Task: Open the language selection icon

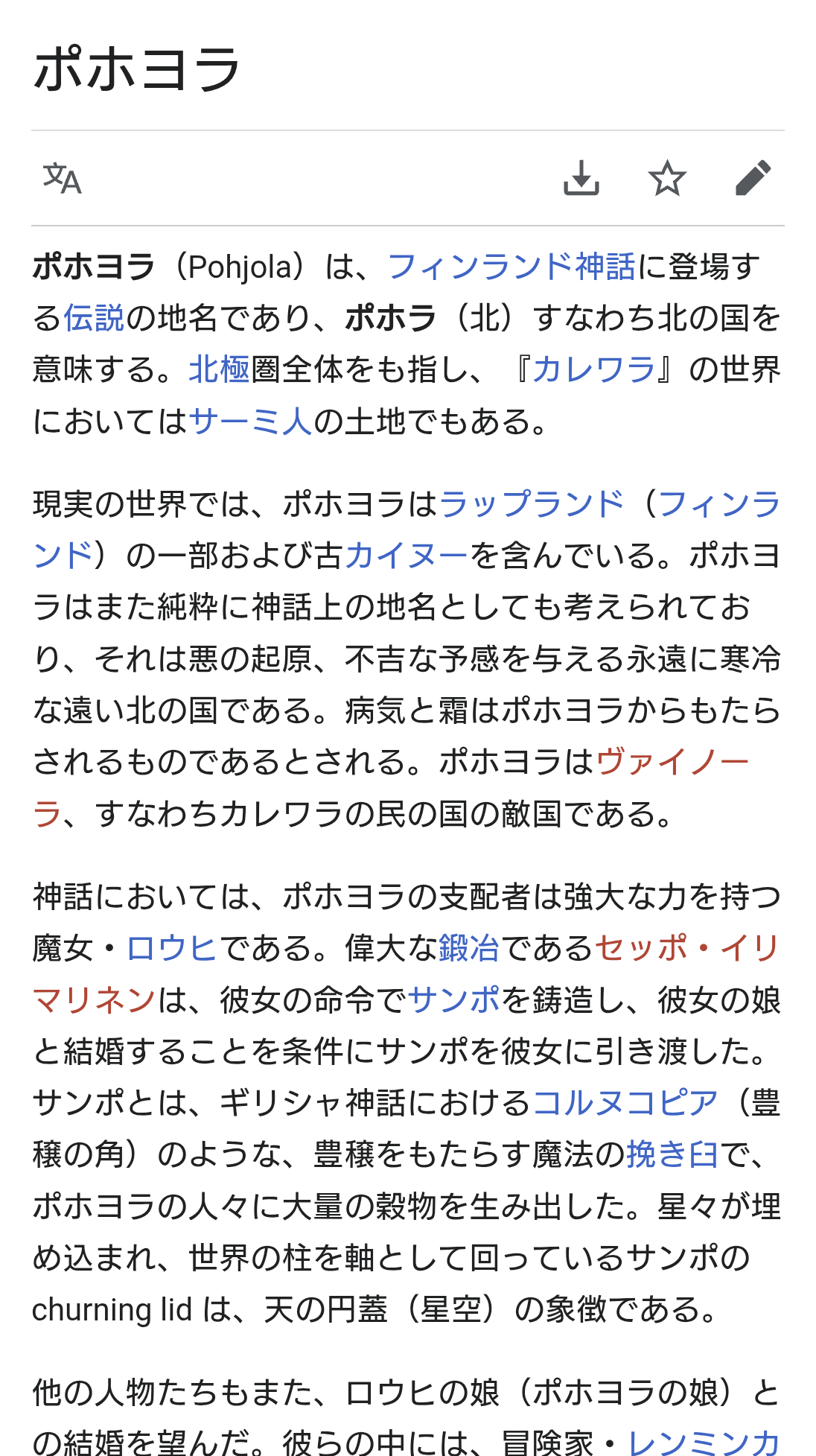Action: (62, 179)
